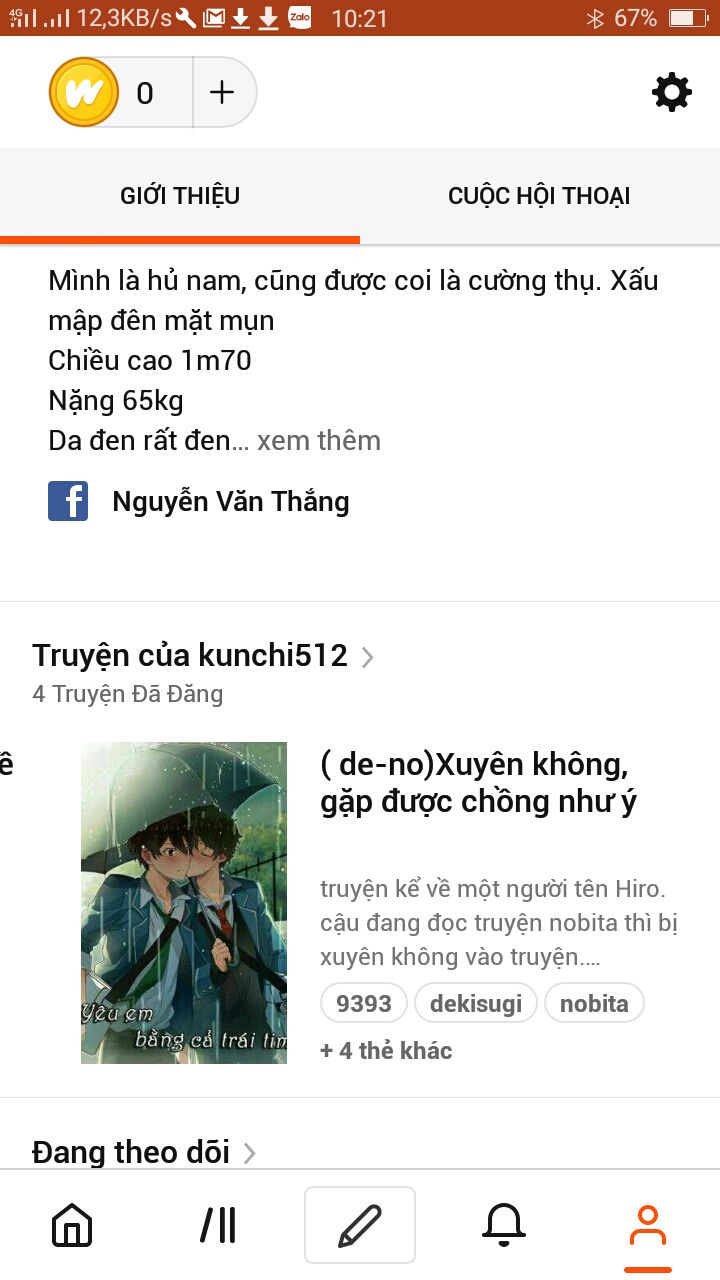720x1280 pixels.
Task: Select the Giới thiệu tab
Action: tap(180, 196)
